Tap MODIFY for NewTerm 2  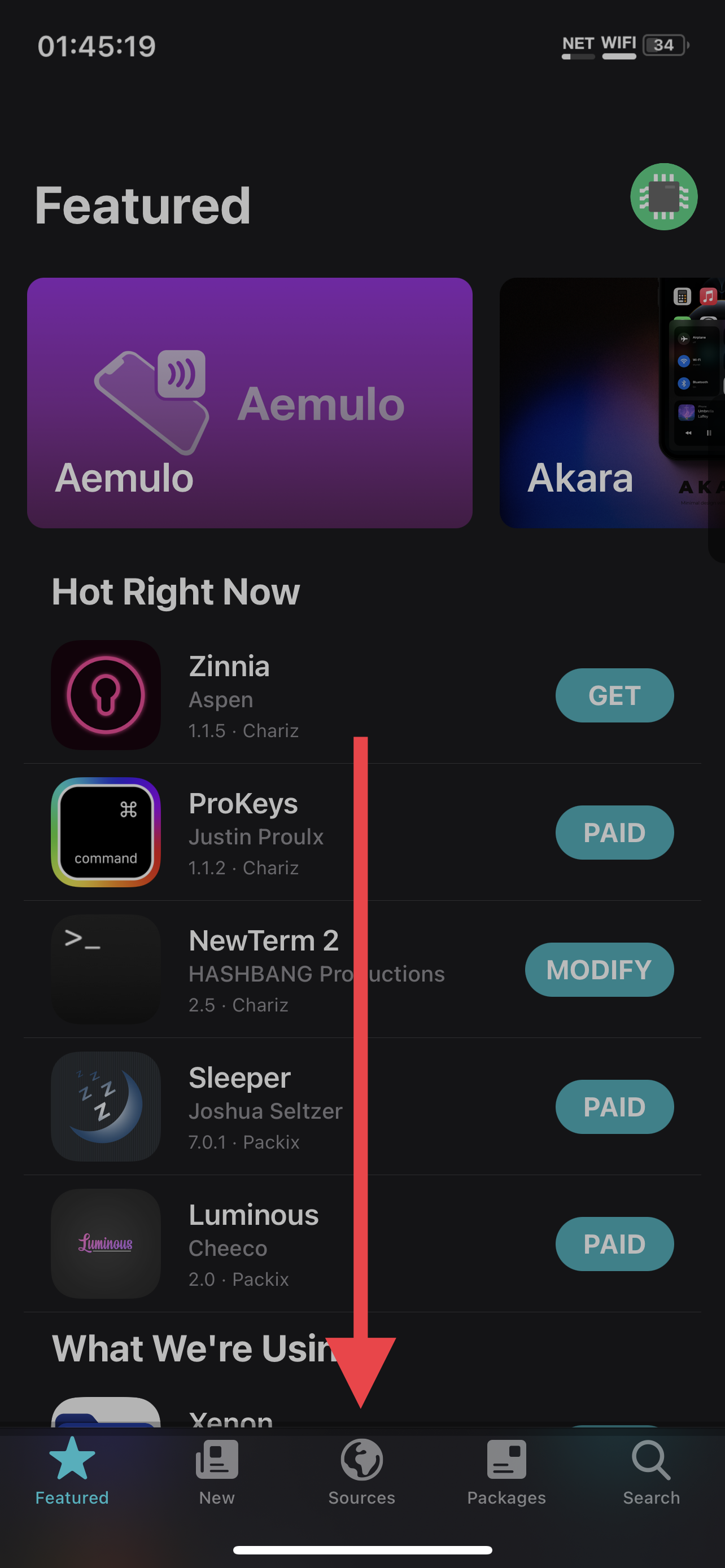click(x=599, y=969)
